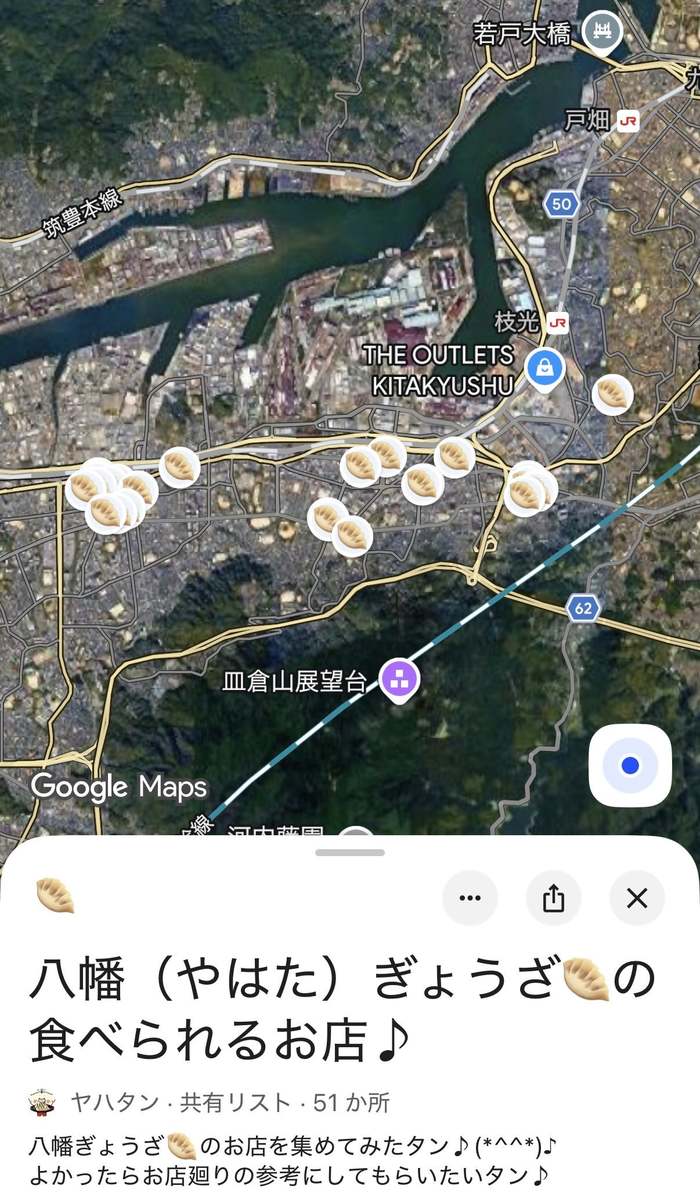
Task: Select the 枝光 JR station label
Action: 531,322
